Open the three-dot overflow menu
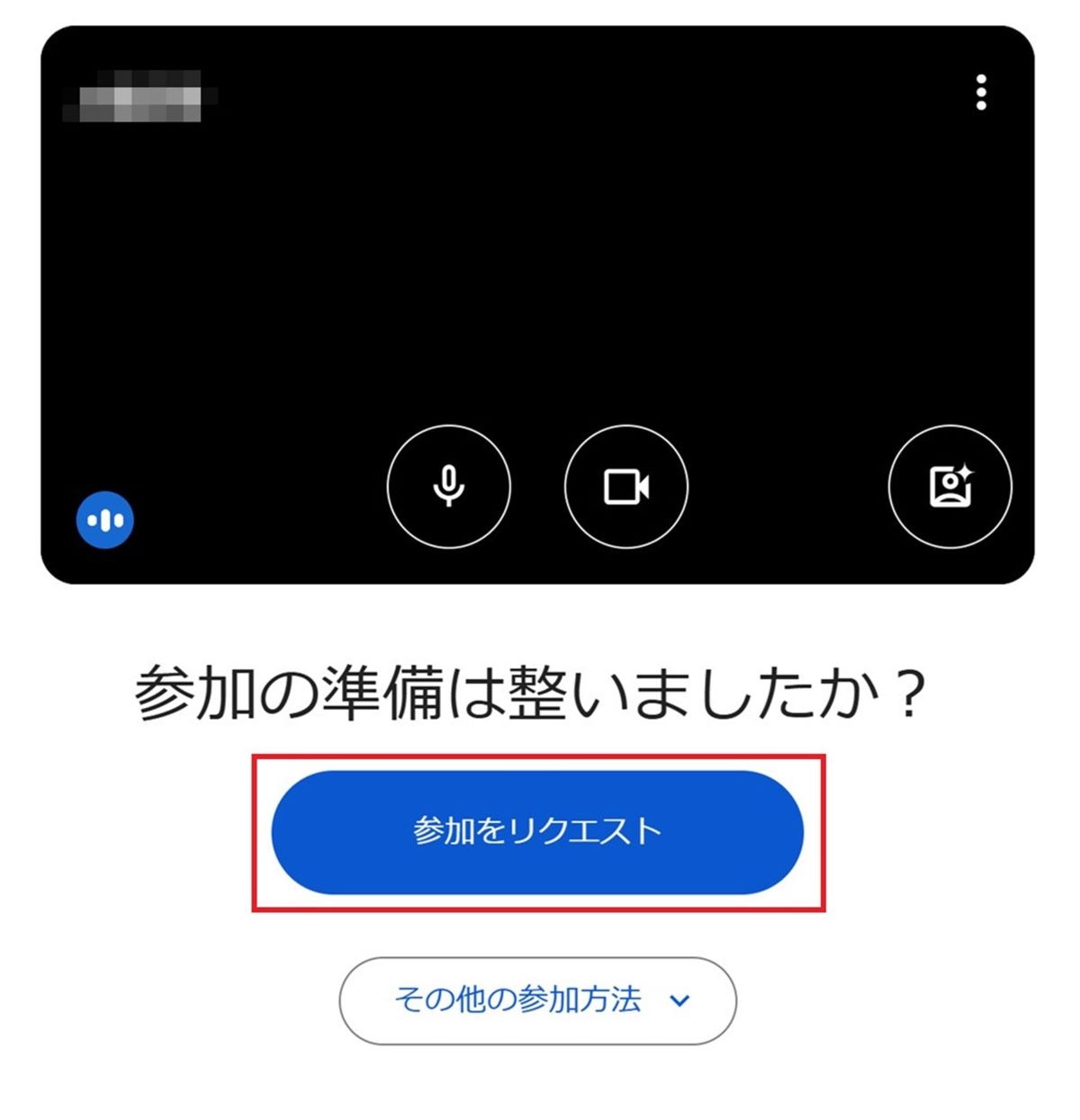The width and height of the screenshot is (1080, 1120). [981, 92]
